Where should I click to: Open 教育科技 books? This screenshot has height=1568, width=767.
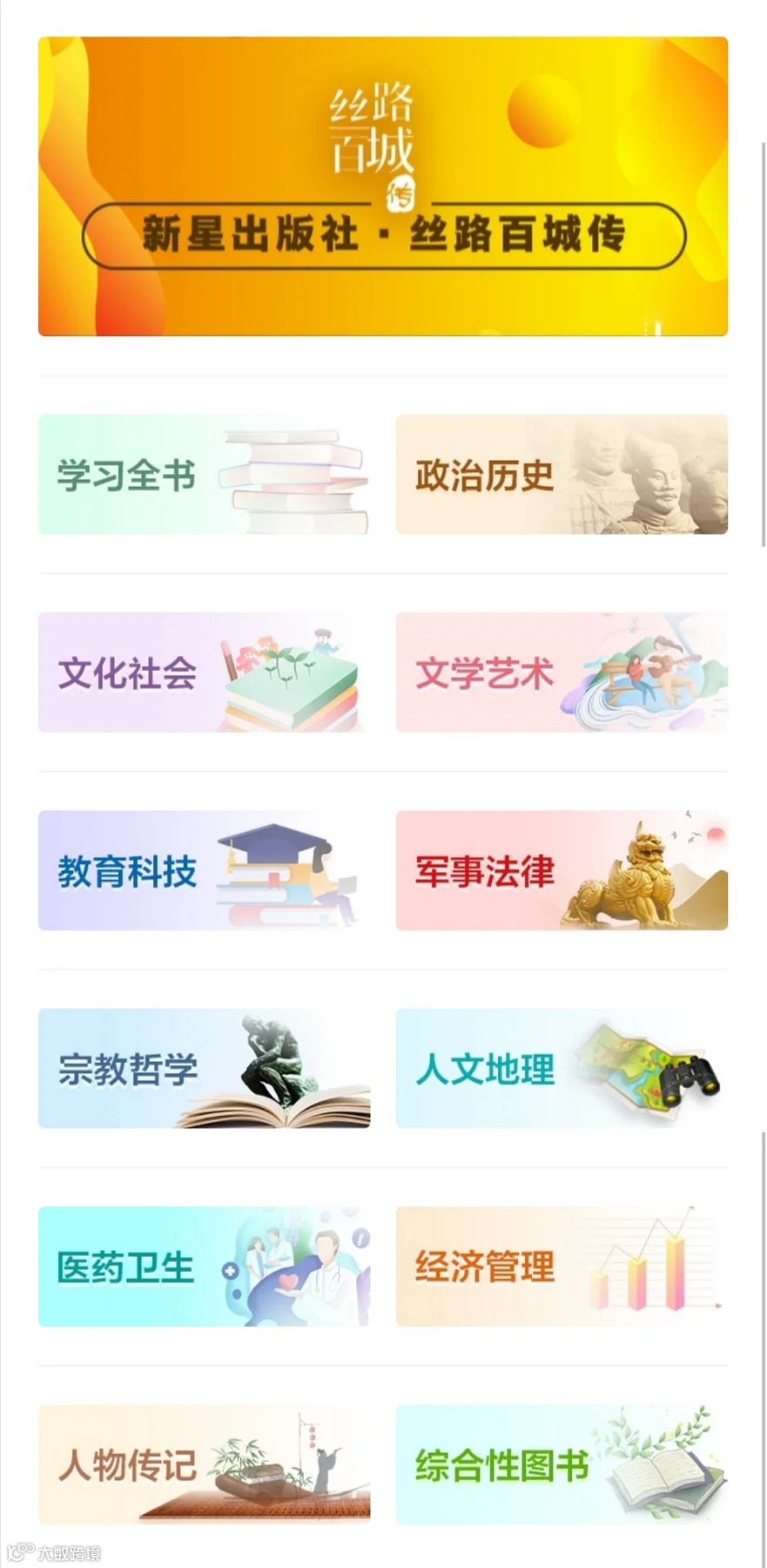click(x=204, y=870)
